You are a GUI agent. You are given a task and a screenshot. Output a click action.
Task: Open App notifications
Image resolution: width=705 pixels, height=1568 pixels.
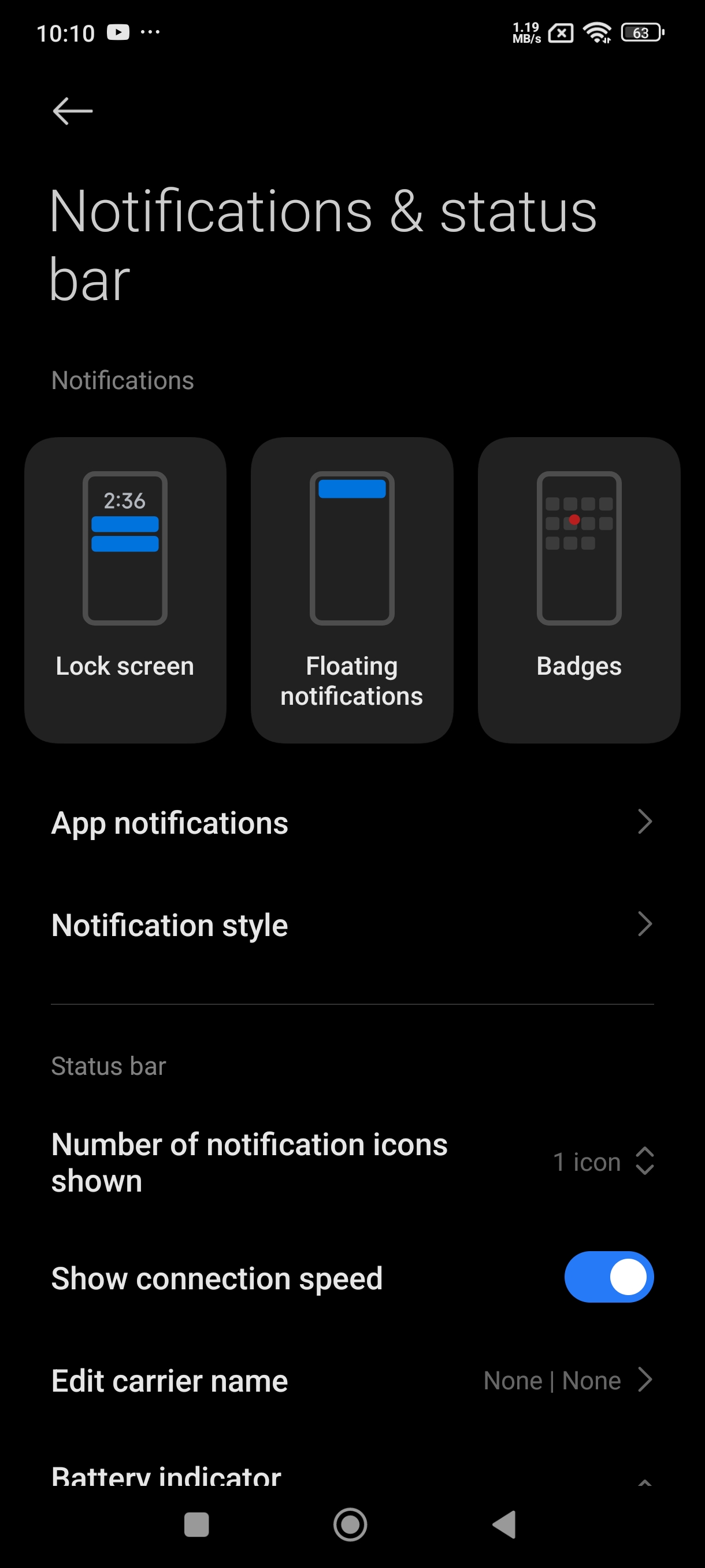click(351, 823)
